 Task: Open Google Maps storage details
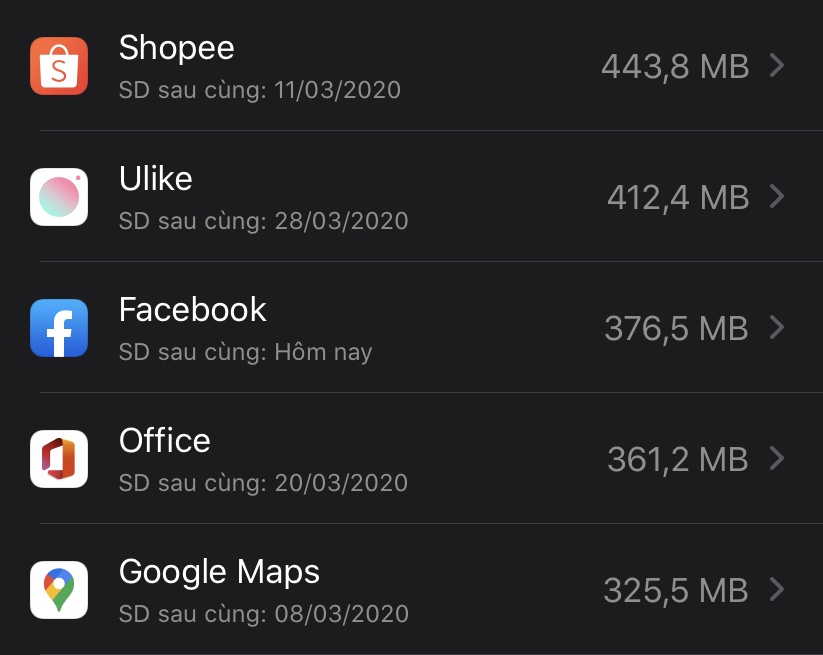tap(410, 590)
